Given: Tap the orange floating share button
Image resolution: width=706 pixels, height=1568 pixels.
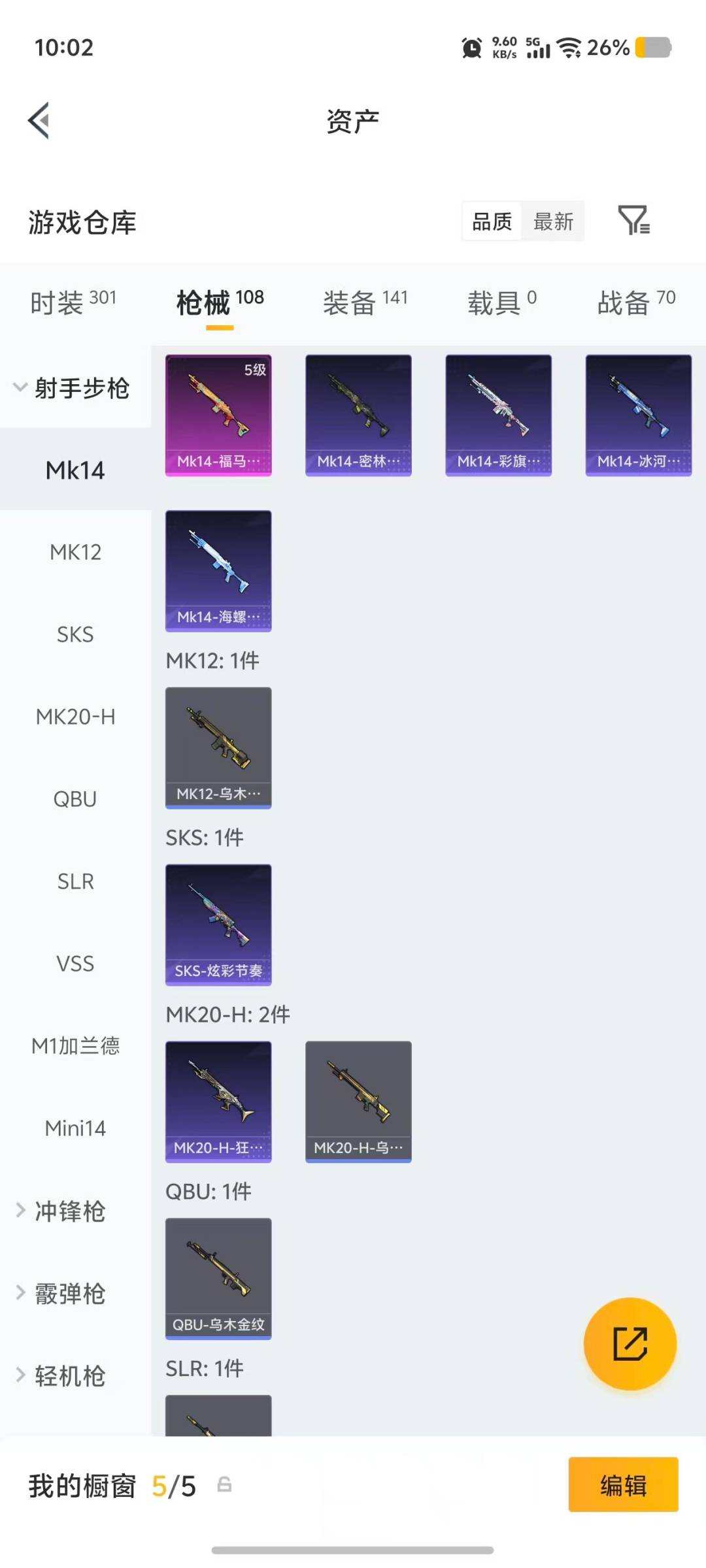Looking at the screenshot, I should [x=630, y=1343].
